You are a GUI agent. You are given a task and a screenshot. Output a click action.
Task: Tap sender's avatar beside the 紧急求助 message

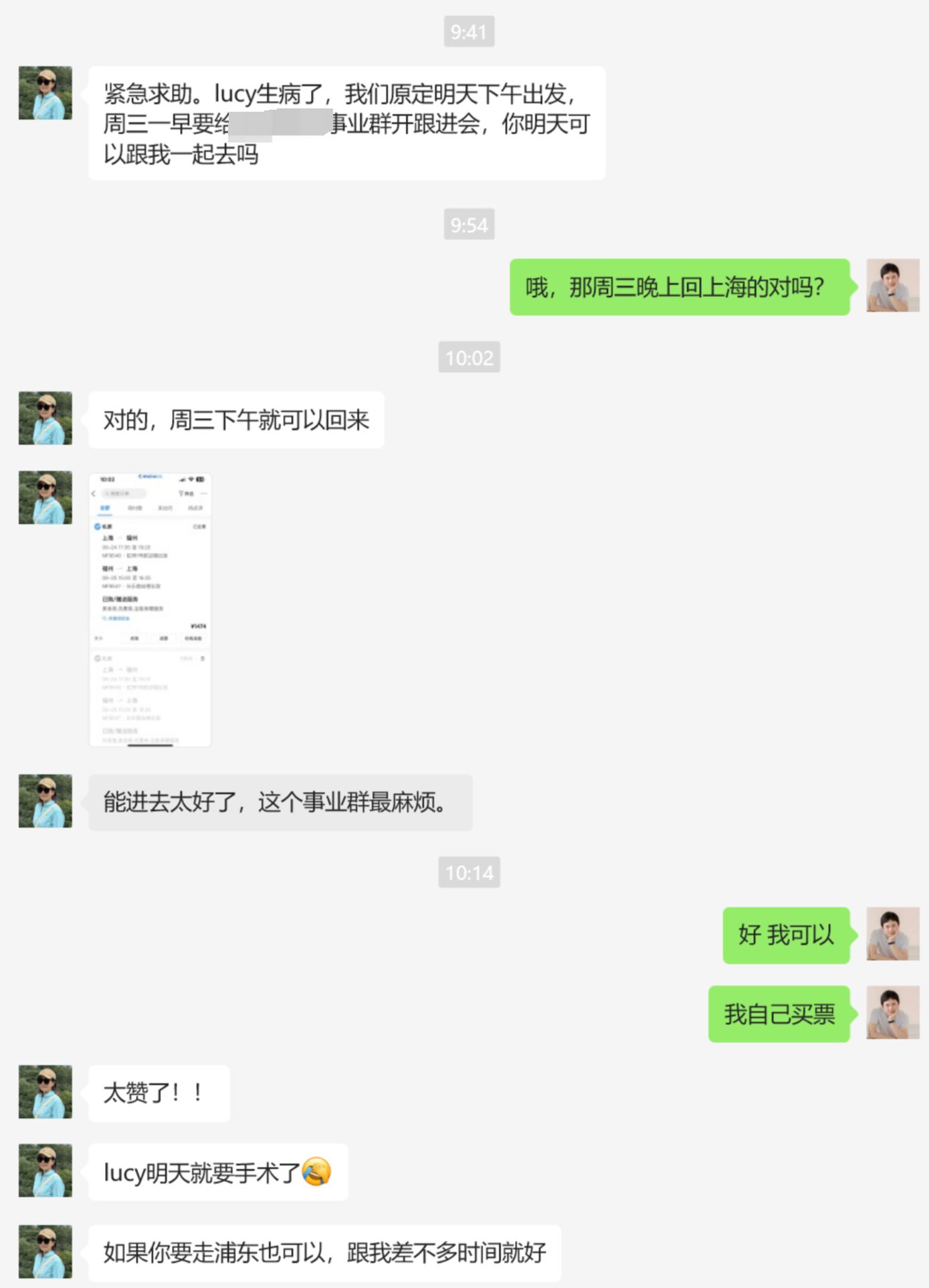pyautogui.click(x=45, y=93)
